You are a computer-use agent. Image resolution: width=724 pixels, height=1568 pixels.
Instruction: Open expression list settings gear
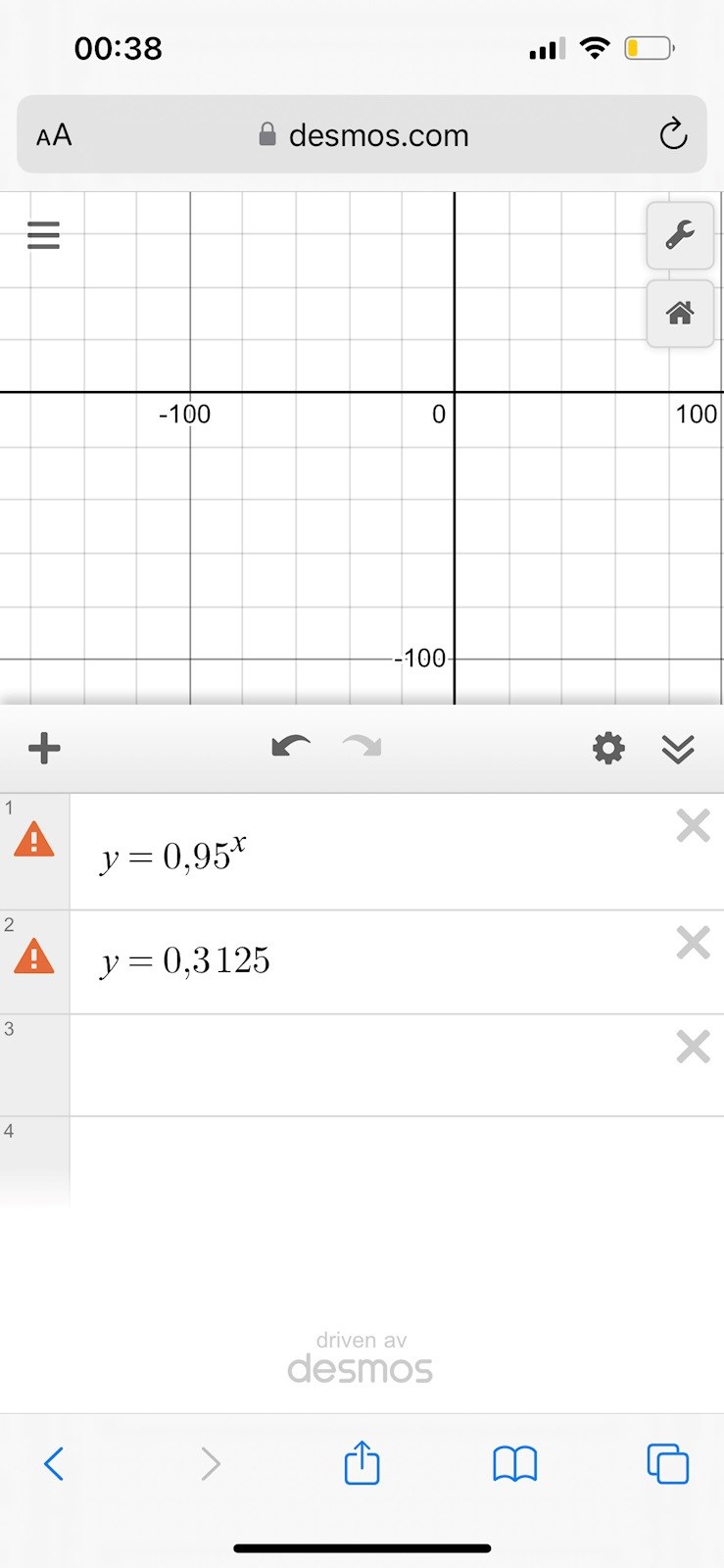tap(608, 749)
